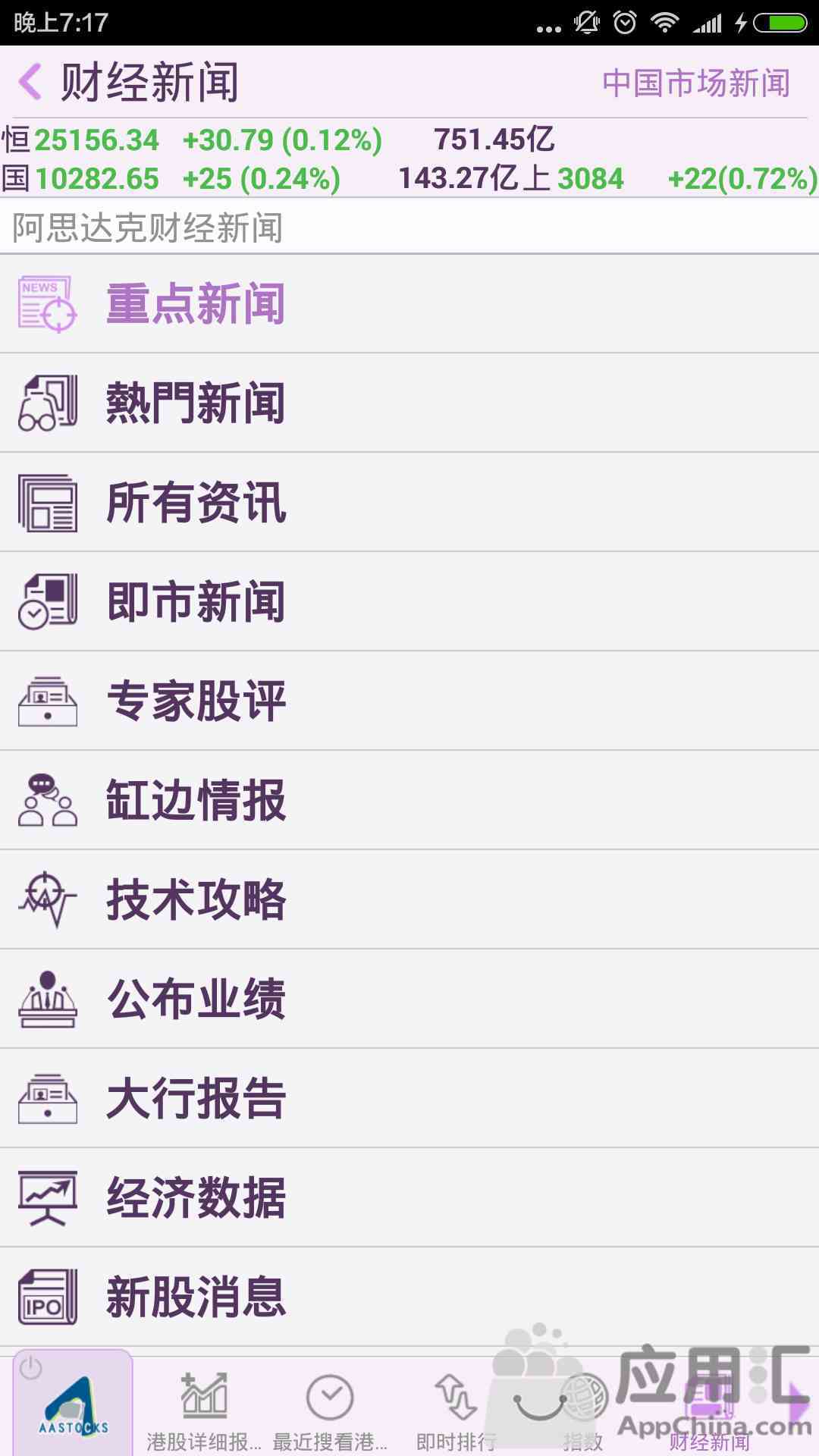This screenshot has height=1456, width=819.
Task: Open 大行报告
Action: click(x=409, y=1099)
